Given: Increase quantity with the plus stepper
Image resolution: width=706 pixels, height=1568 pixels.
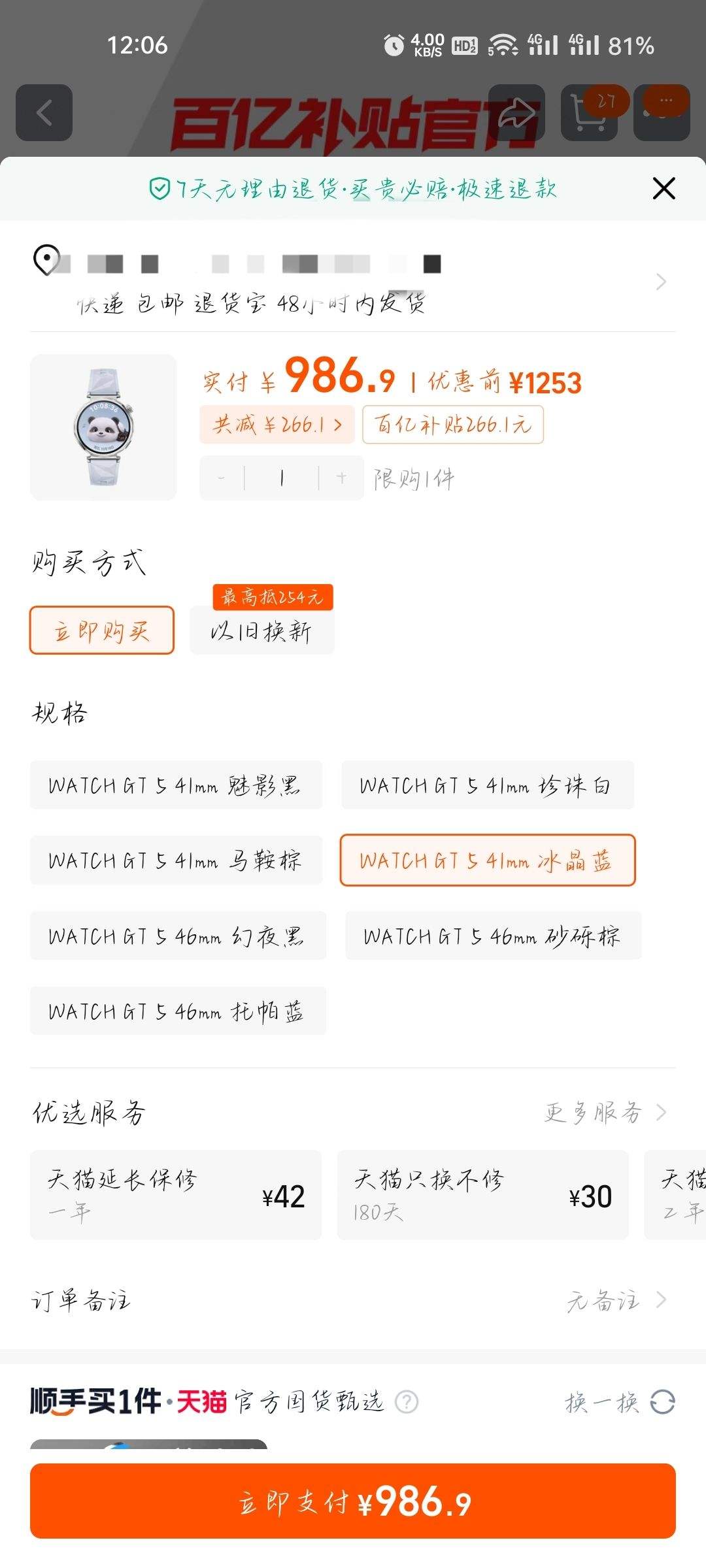Looking at the screenshot, I should click(x=341, y=478).
